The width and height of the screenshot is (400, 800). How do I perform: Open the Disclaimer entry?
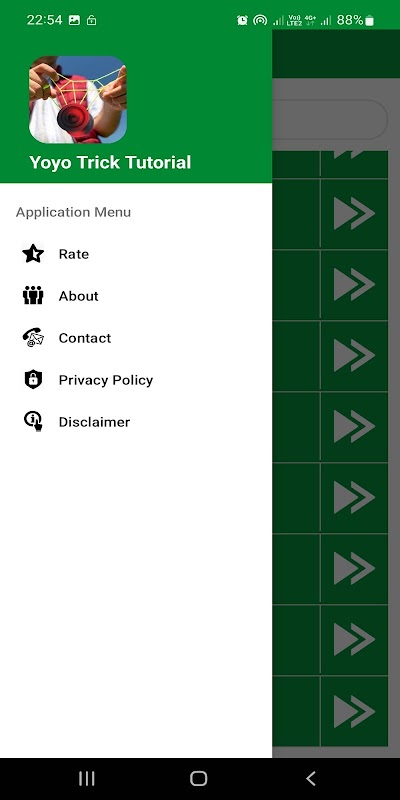[136, 422]
